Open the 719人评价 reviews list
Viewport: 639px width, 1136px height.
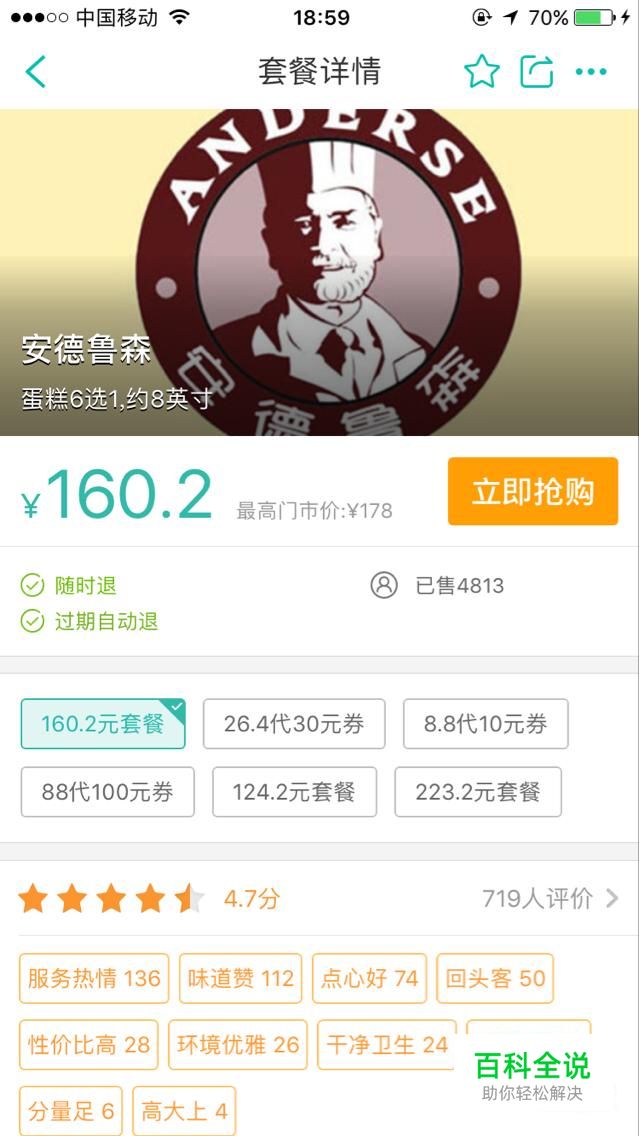pyautogui.click(x=551, y=899)
